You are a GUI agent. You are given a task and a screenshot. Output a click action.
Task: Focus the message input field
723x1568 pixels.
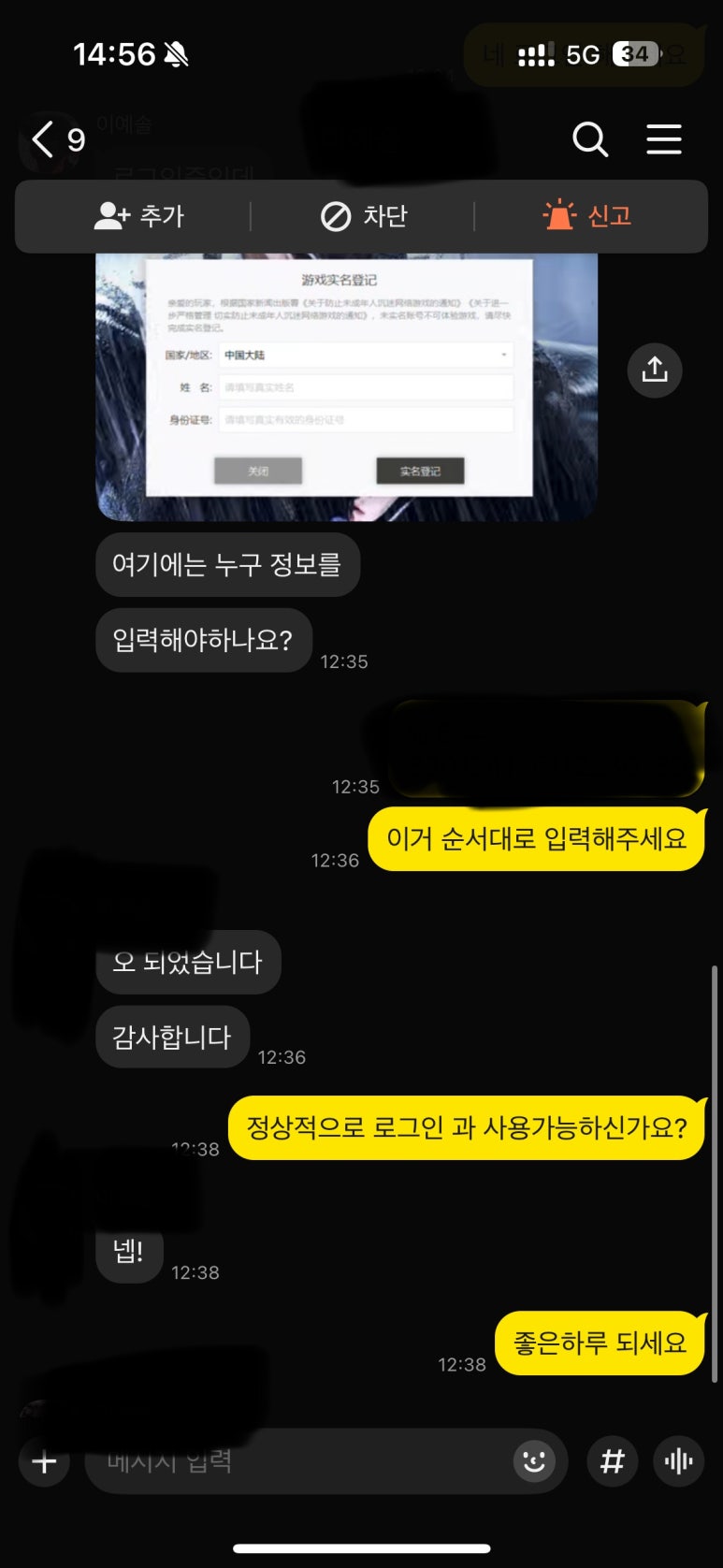coord(299,1461)
